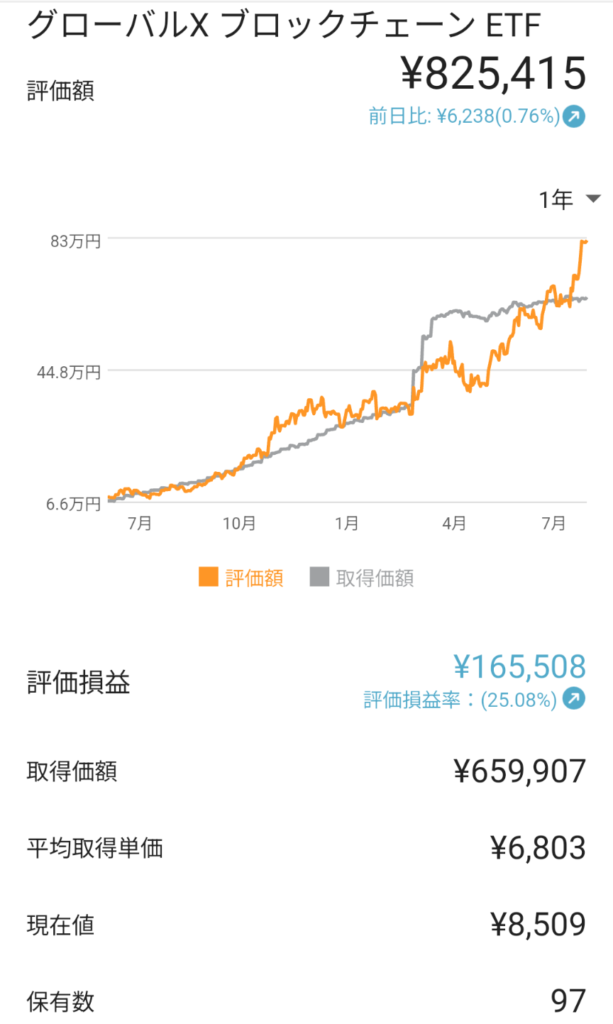The height and width of the screenshot is (1024, 613).
Task: Open the 1年 period dropdown
Action: [x=569, y=199]
